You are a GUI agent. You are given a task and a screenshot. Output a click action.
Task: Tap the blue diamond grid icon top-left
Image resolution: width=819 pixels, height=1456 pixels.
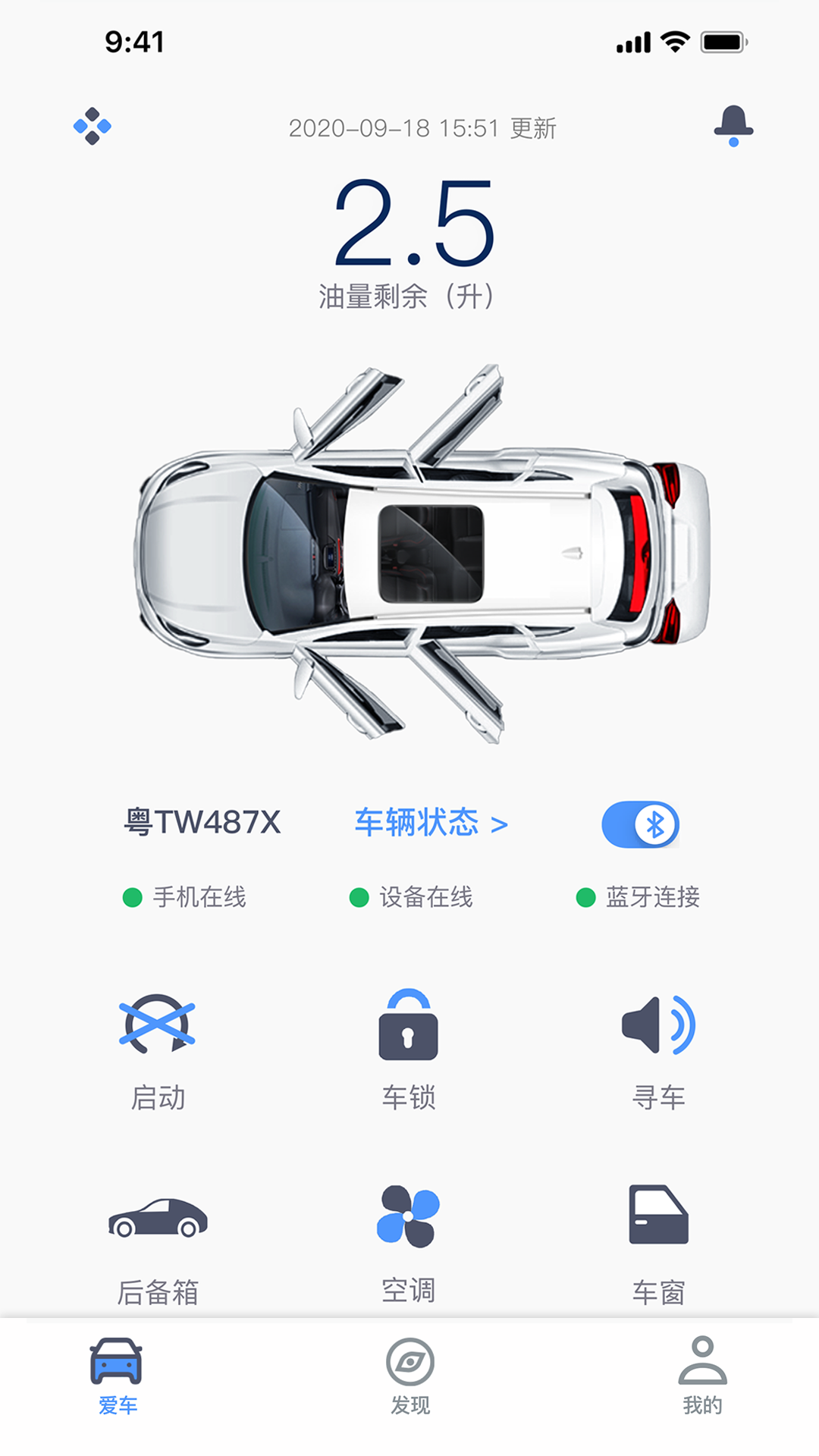91,125
